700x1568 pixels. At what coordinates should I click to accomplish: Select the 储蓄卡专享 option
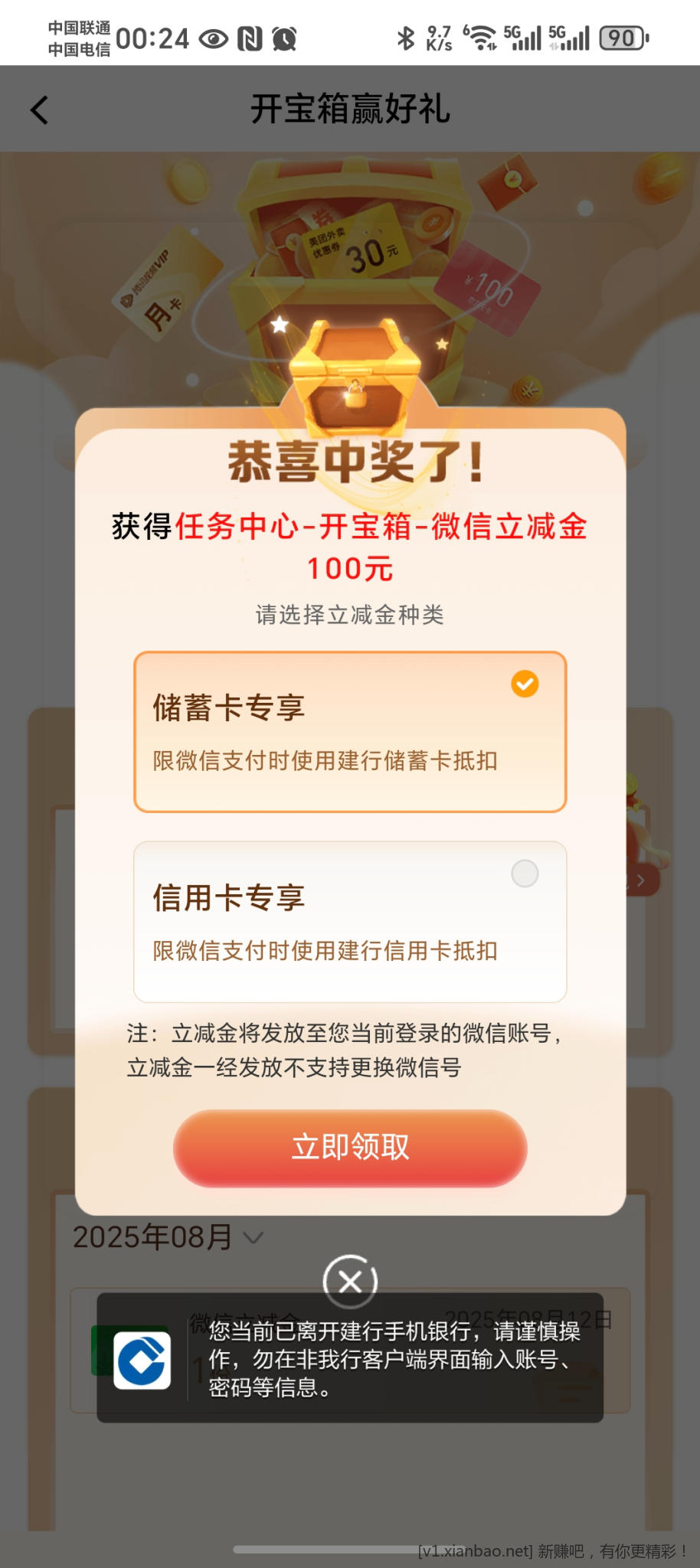click(350, 731)
